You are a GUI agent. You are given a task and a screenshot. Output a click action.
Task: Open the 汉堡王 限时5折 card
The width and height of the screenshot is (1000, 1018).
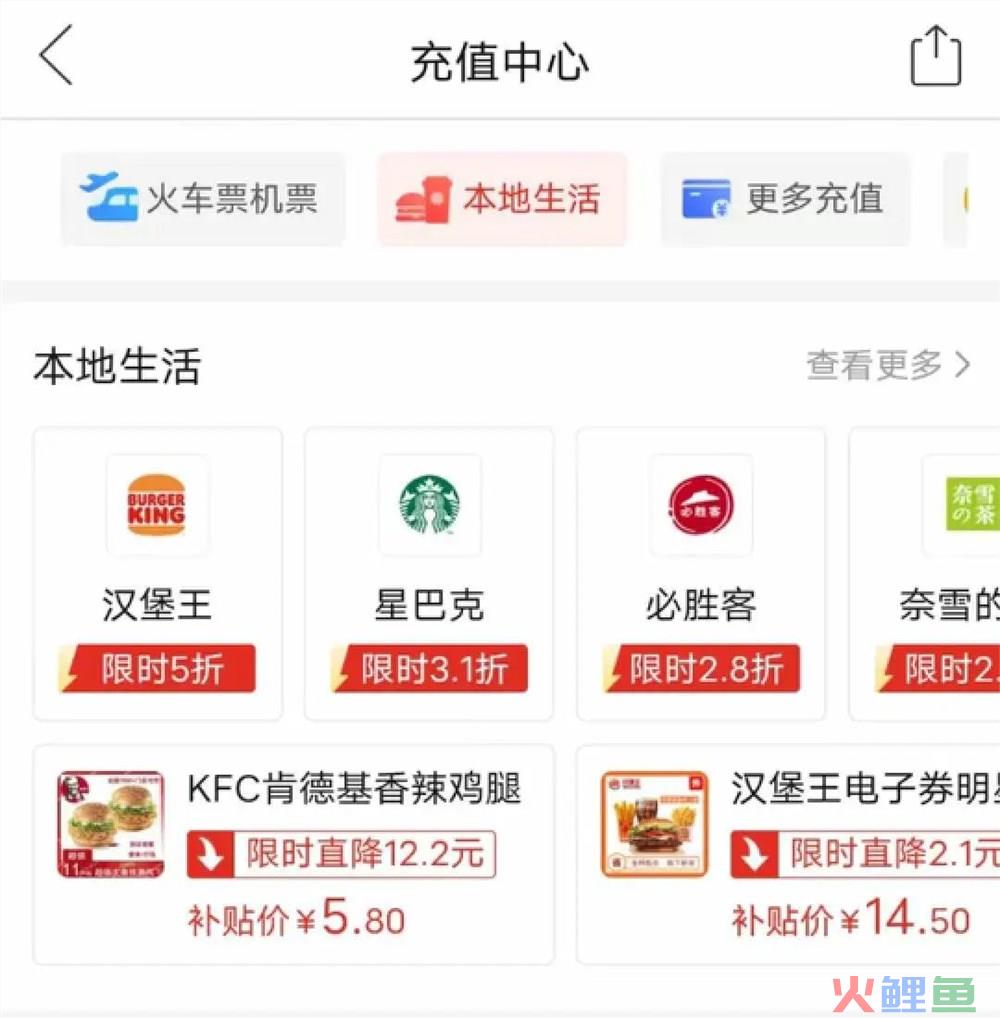pyautogui.click(x=158, y=573)
